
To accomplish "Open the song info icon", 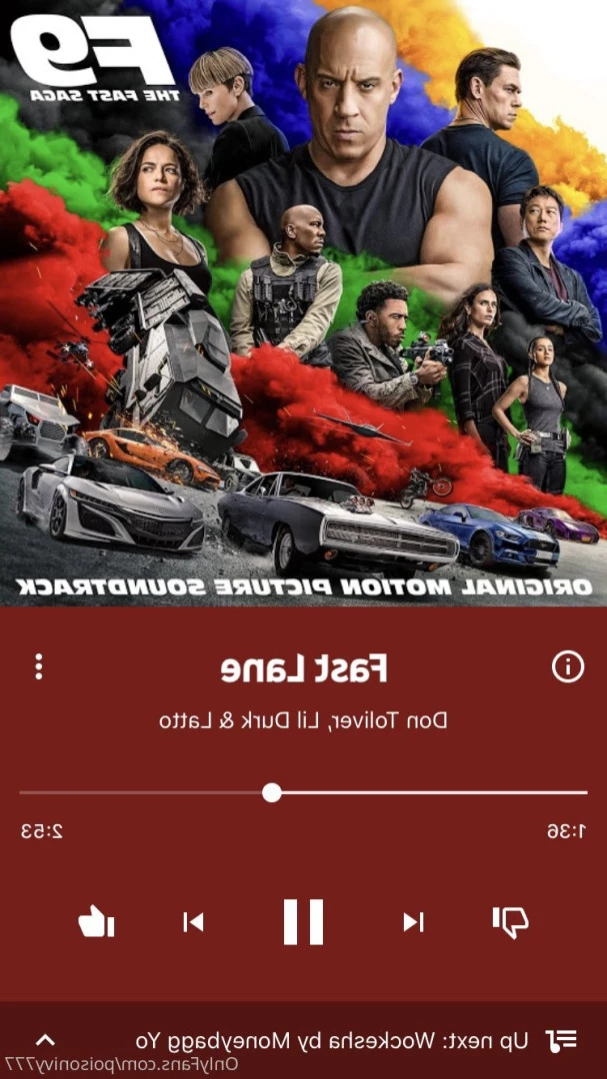I will click(568, 667).
